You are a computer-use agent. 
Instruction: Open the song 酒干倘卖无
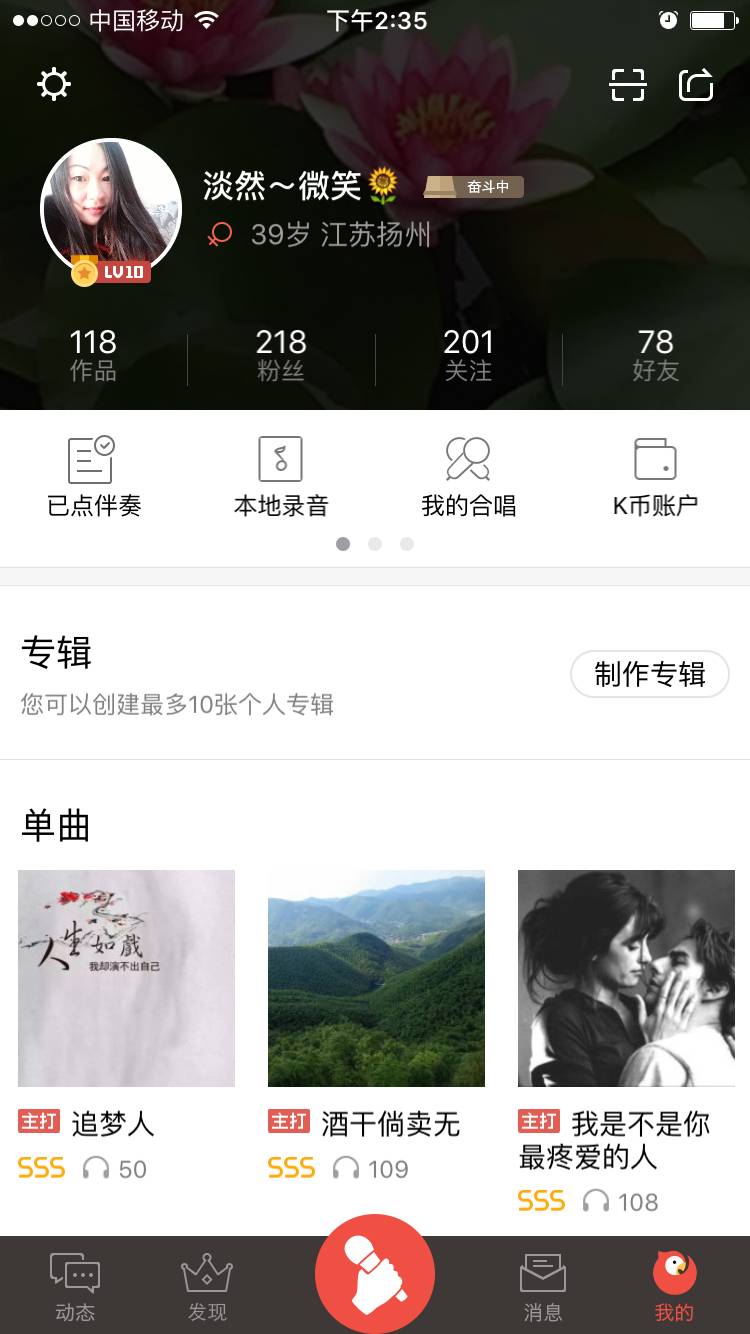click(x=376, y=978)
